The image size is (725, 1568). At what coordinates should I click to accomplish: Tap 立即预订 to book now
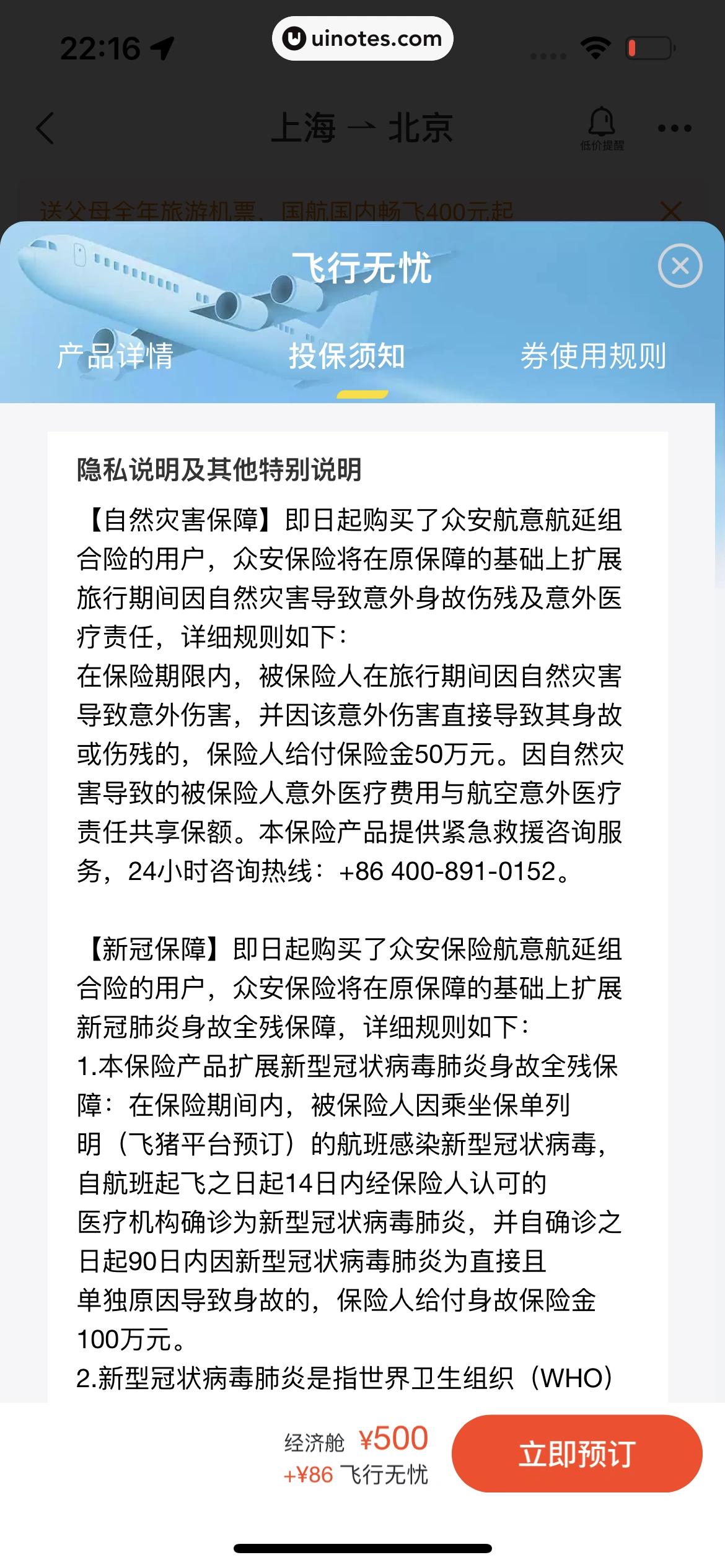[576, 1453]
